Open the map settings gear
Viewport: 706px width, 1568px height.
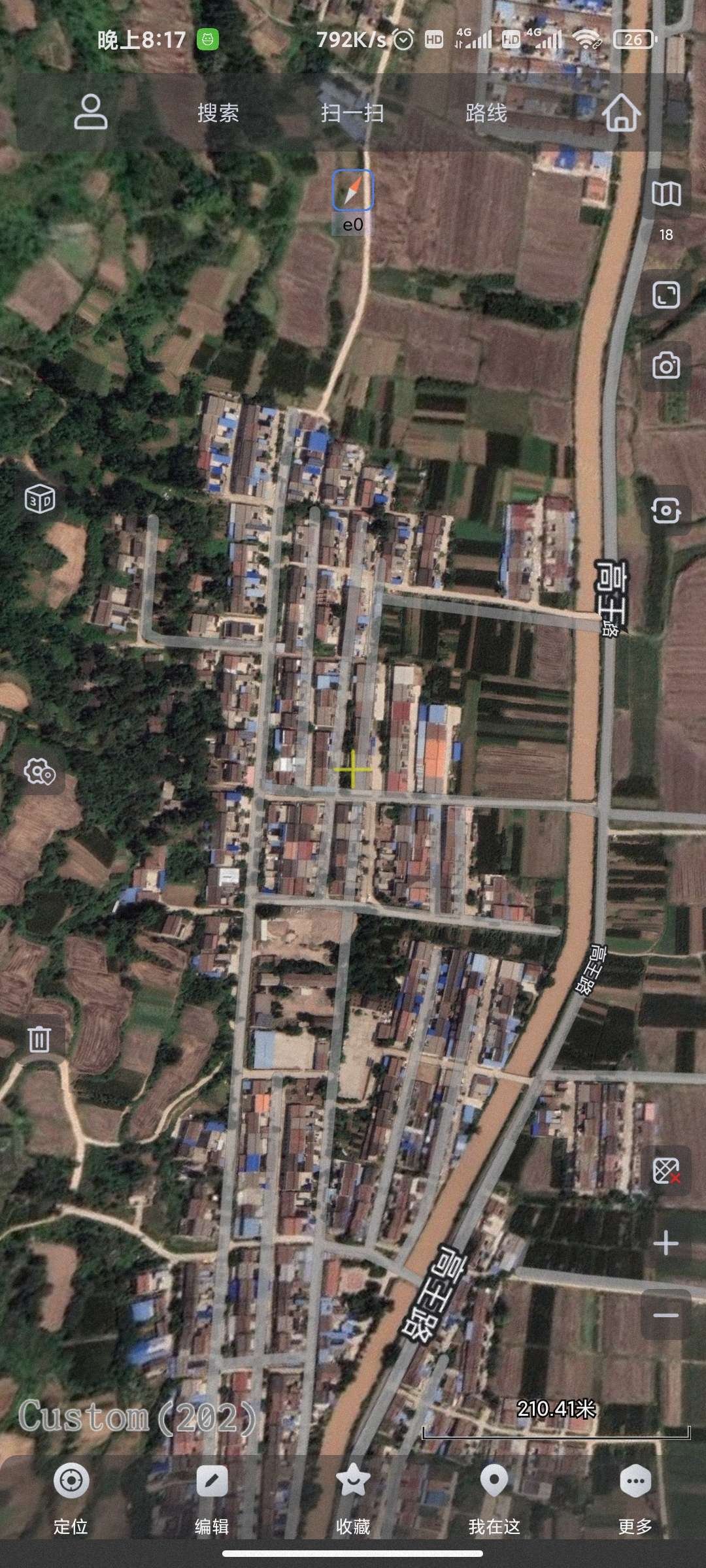click(40, 772)
